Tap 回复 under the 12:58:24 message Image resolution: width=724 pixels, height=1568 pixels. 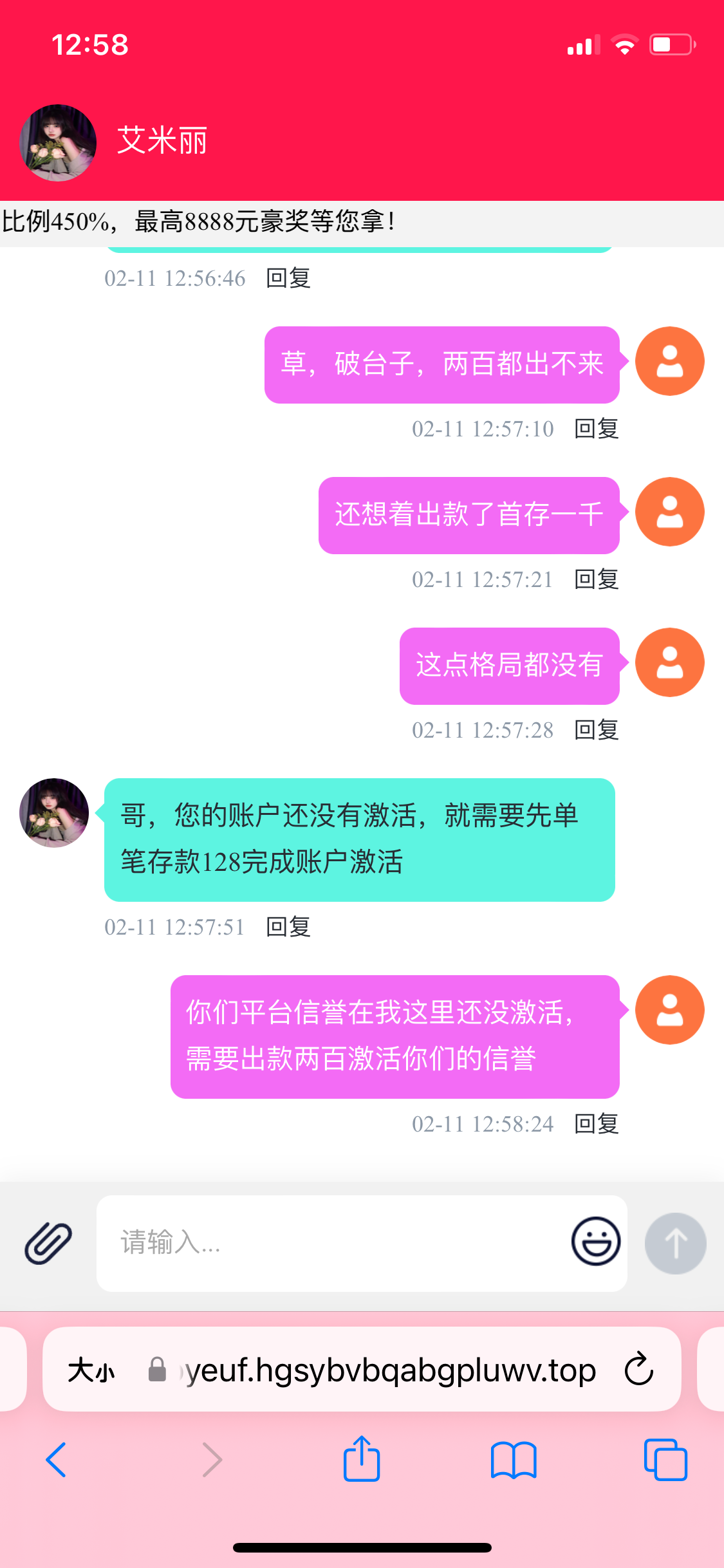pyautogui.click(x=596, y=1124)
